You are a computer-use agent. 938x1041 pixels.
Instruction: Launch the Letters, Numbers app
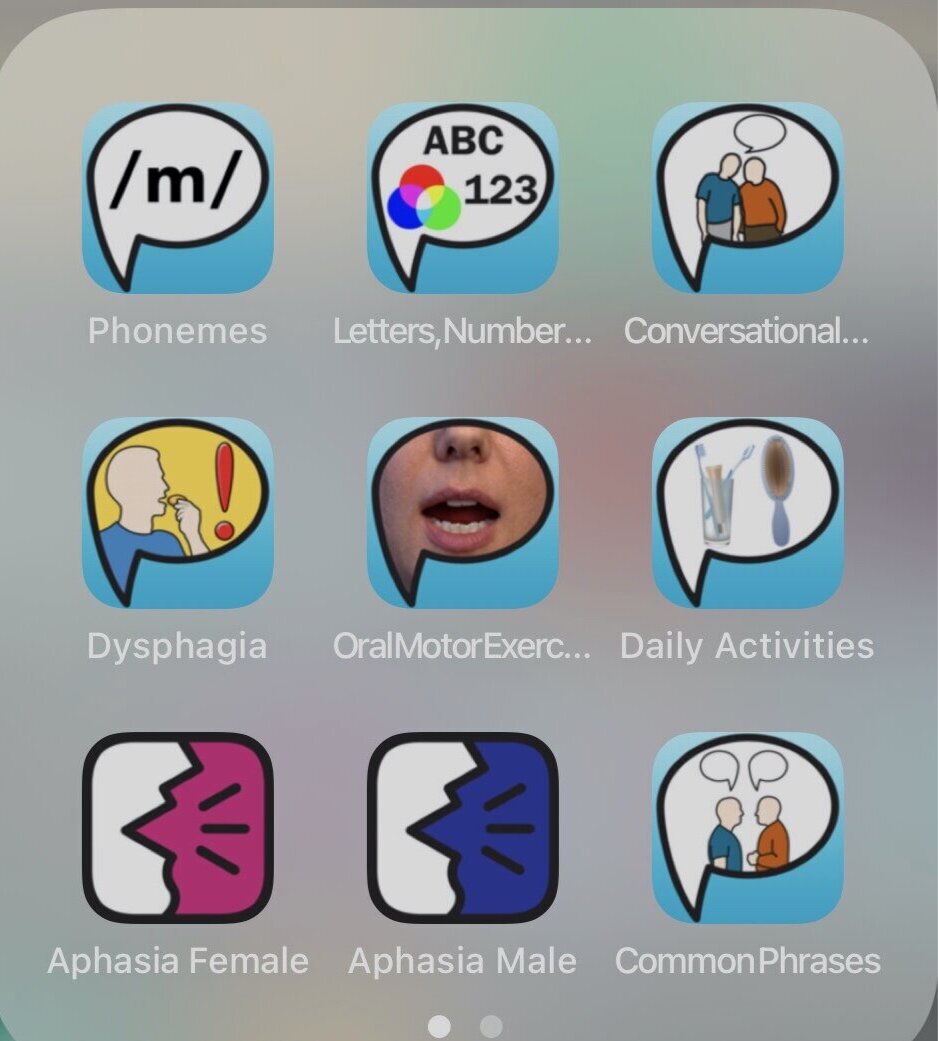coord(462,198)
